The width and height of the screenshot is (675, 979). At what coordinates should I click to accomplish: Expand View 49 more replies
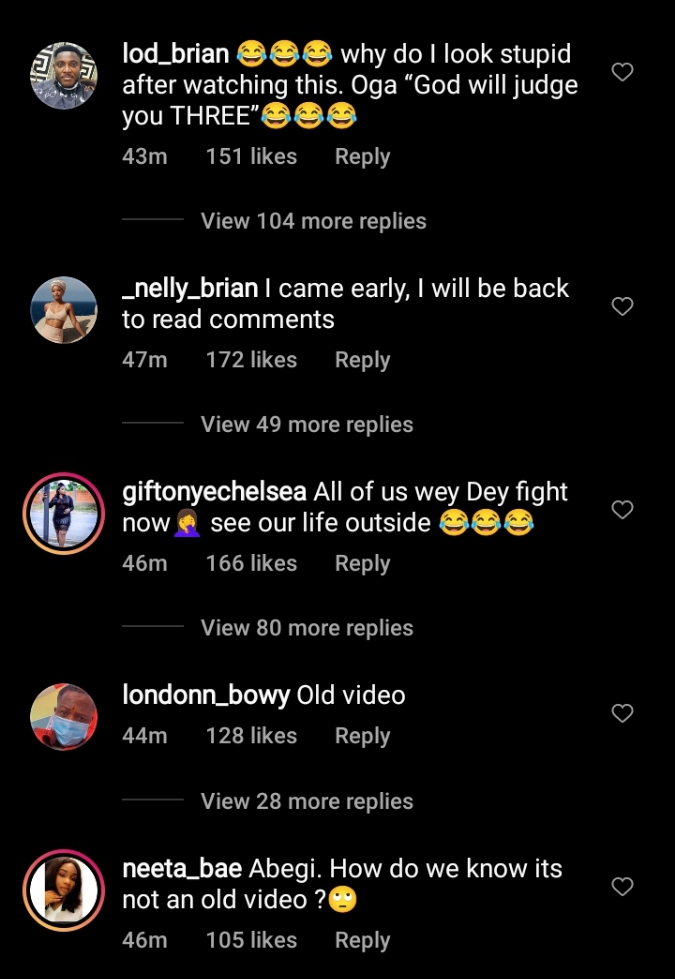(x=306, y=424)
